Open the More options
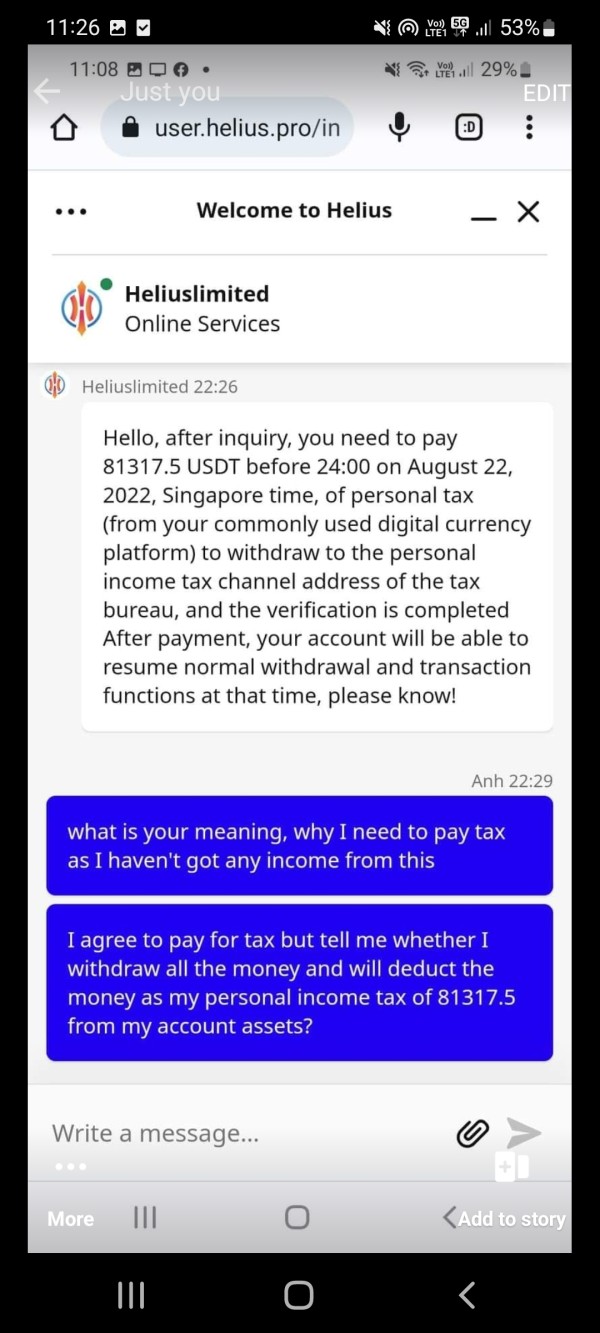This screenshot has width=600, height=1333. [x=70, y=1219]
